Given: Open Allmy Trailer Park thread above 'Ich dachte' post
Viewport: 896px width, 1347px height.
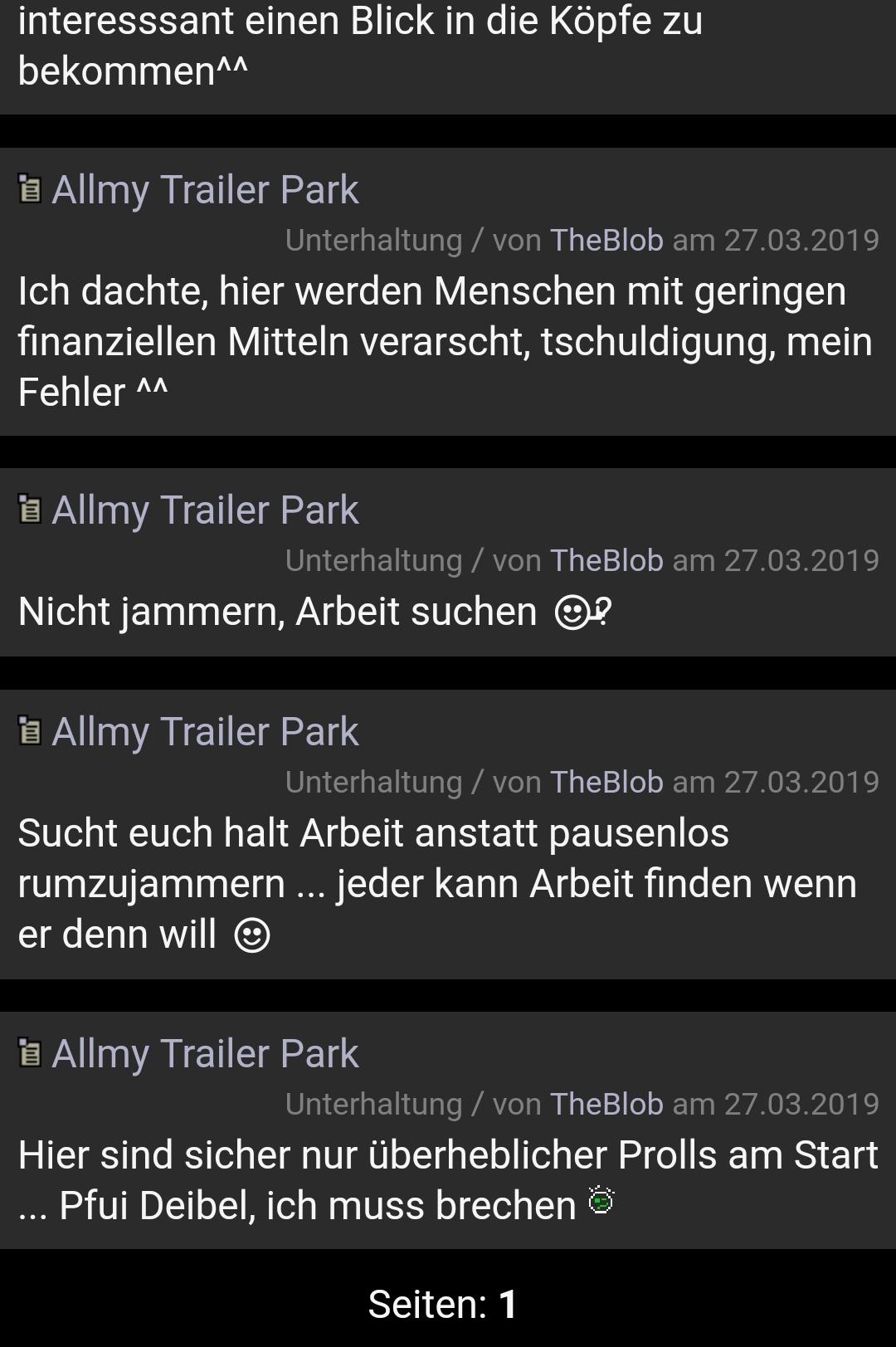Looking at the screenshot, I should coord(205,190).
